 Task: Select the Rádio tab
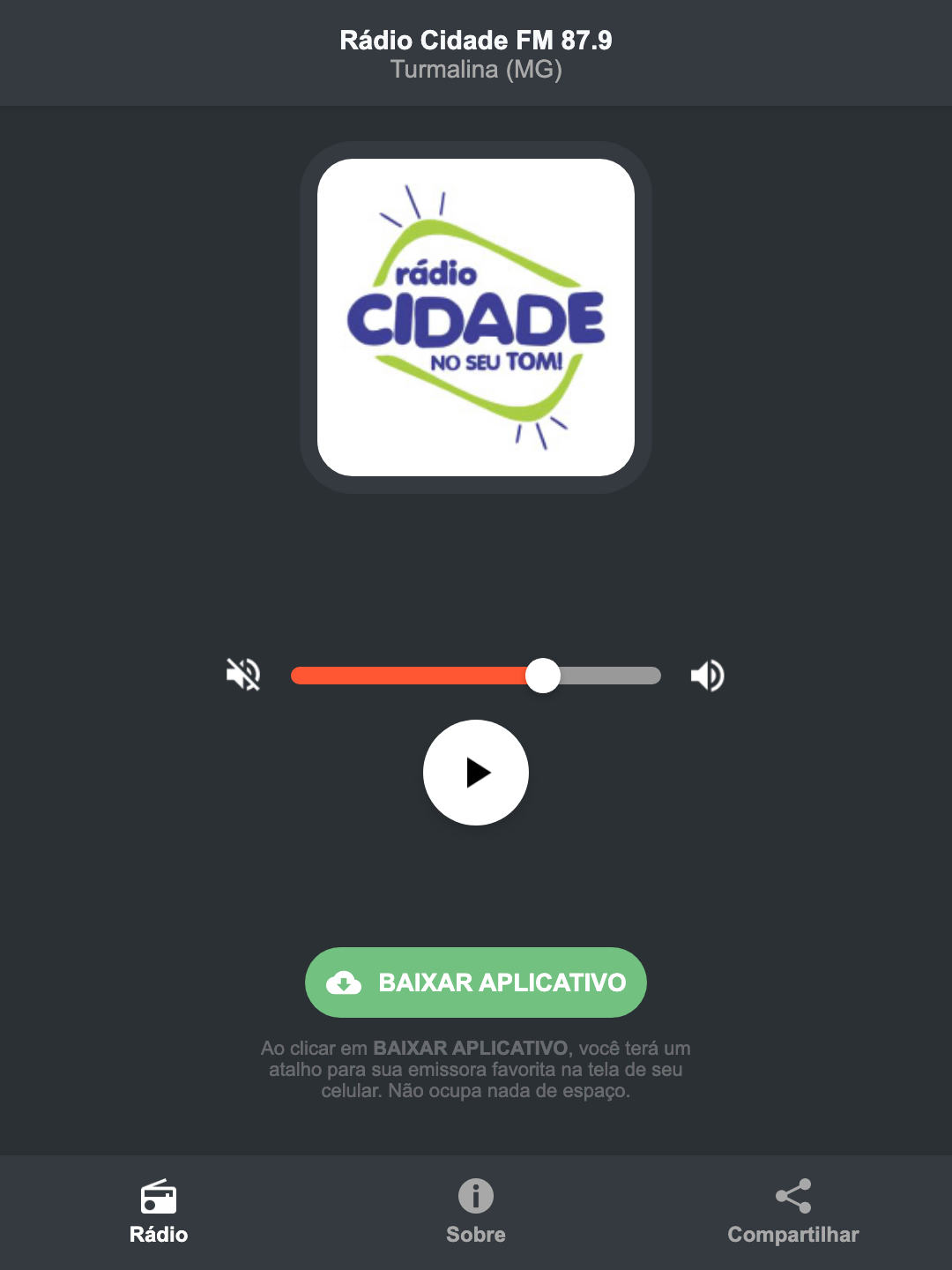159,1213
